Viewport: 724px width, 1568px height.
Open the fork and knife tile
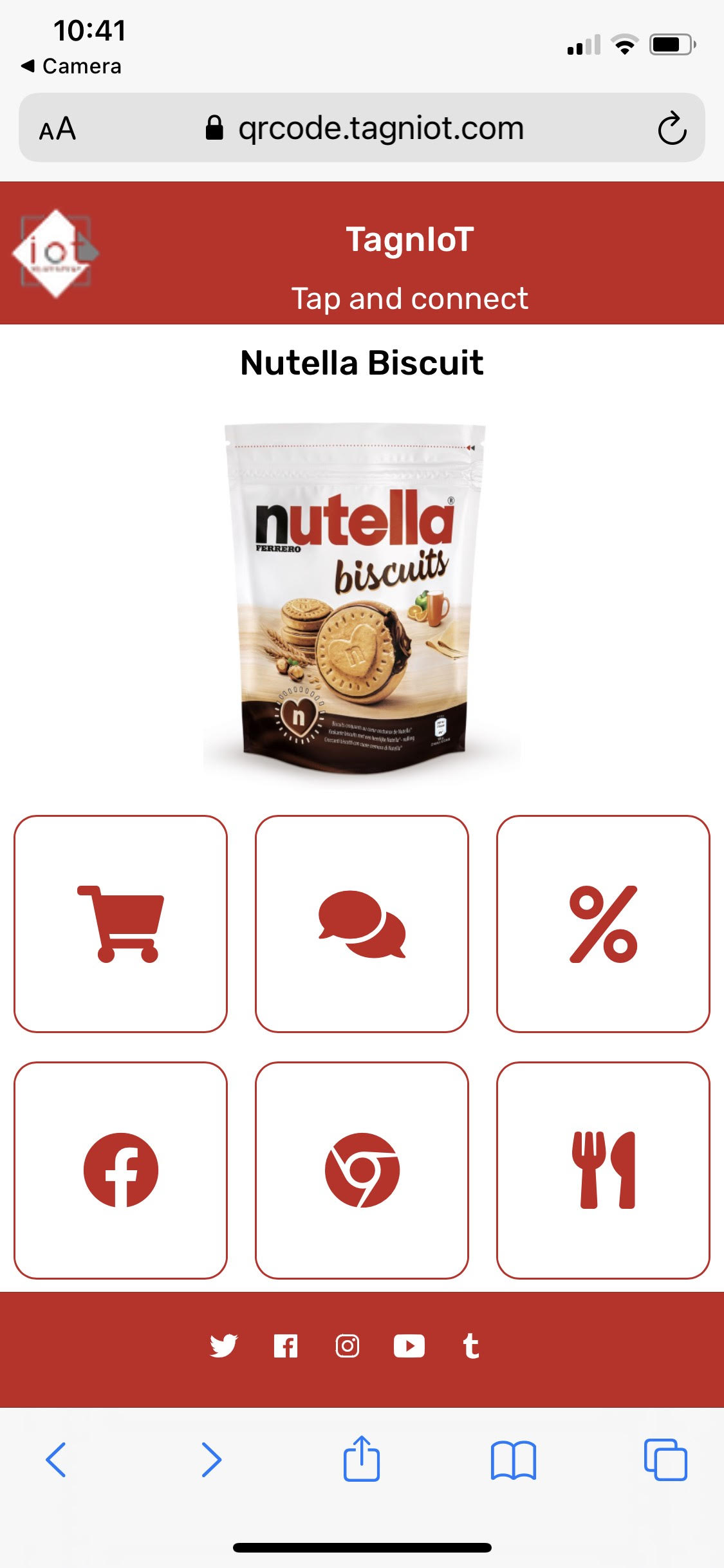[x=603, y=1170]
